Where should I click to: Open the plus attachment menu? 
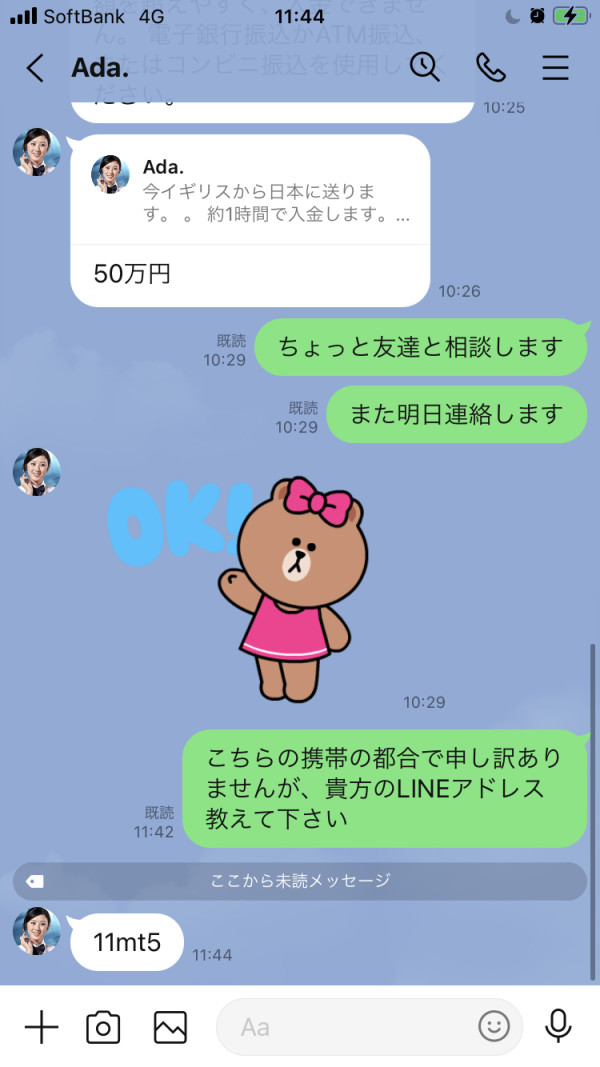(41, 1026)
